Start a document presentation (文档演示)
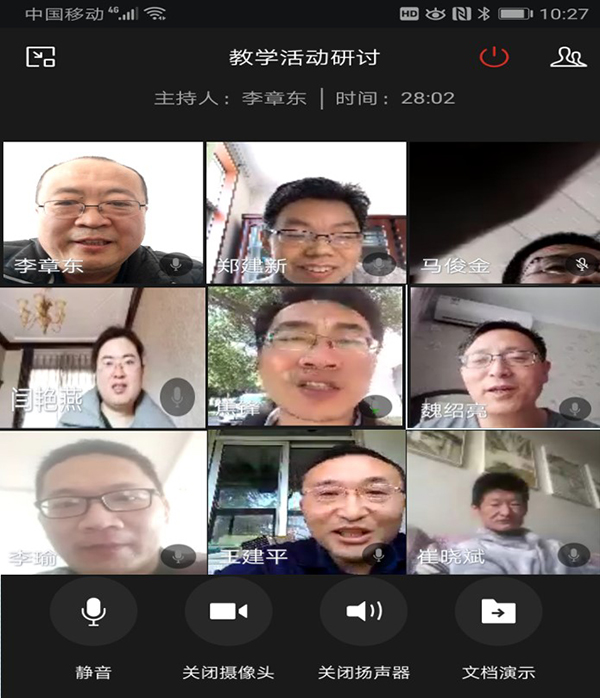Screen dimensions: 600x698 [498, 611]
